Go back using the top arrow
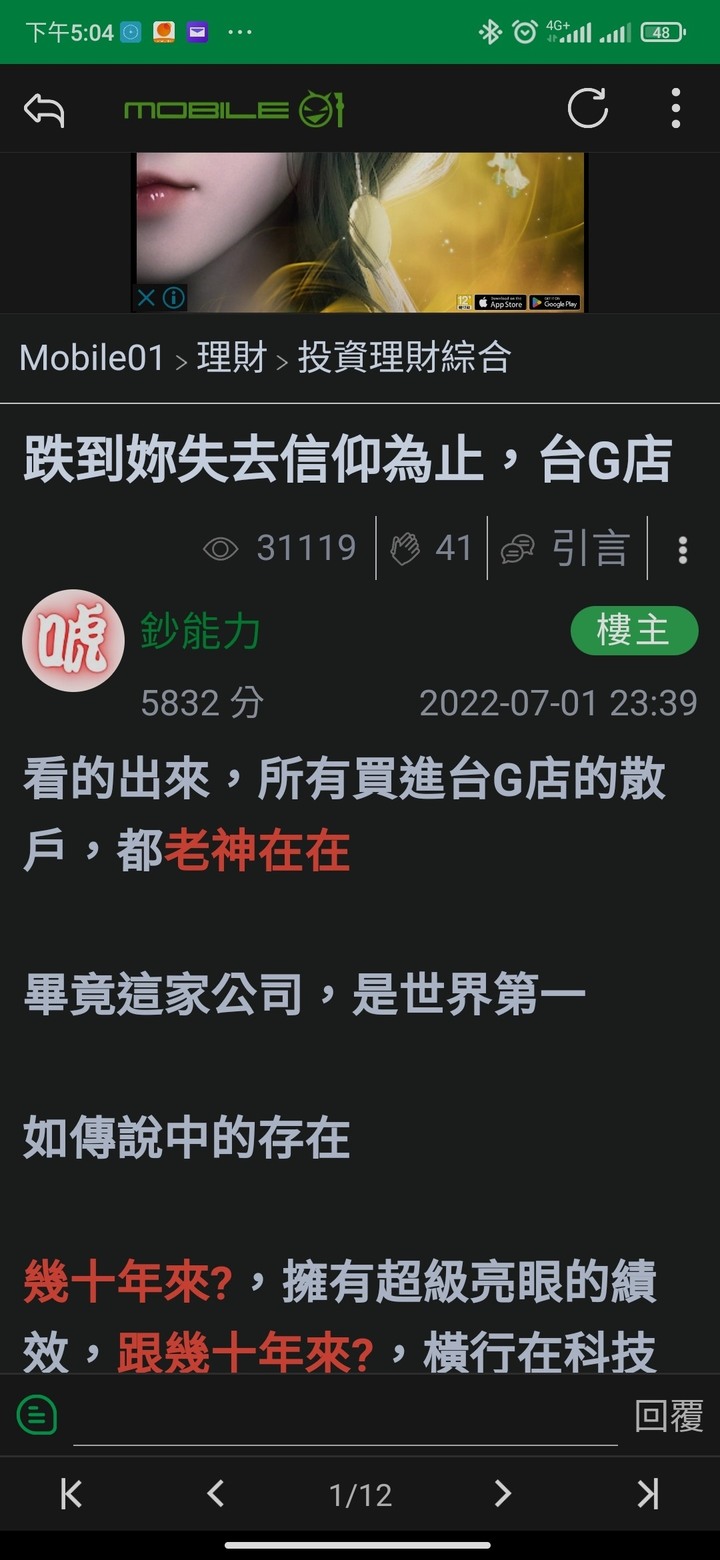The width and height of the screenshot is (720, 1560). [x=45, y=109]
